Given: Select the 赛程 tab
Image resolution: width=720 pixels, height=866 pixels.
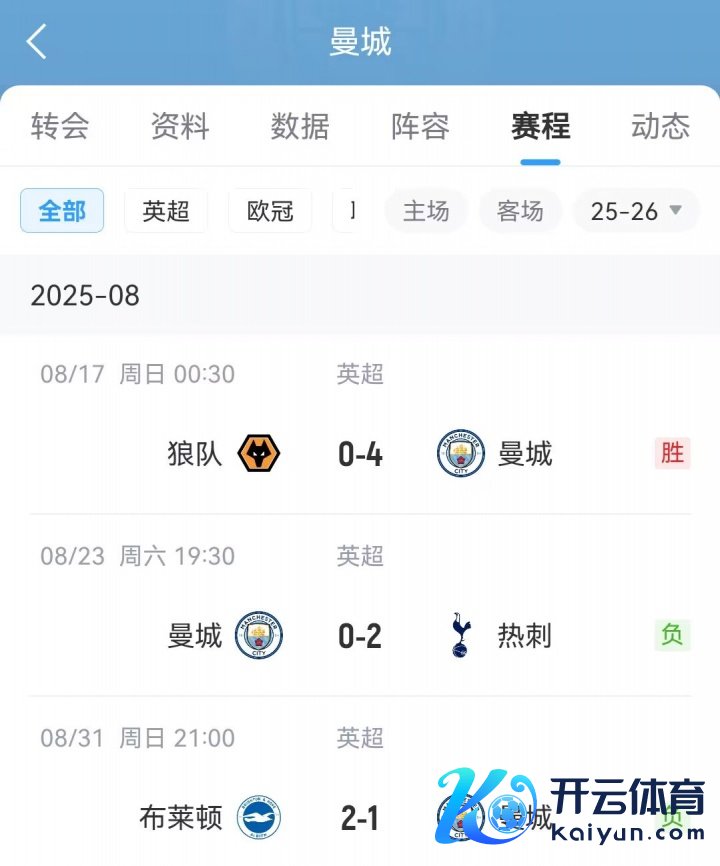Looking at the screenshot, I should point(540,126).
